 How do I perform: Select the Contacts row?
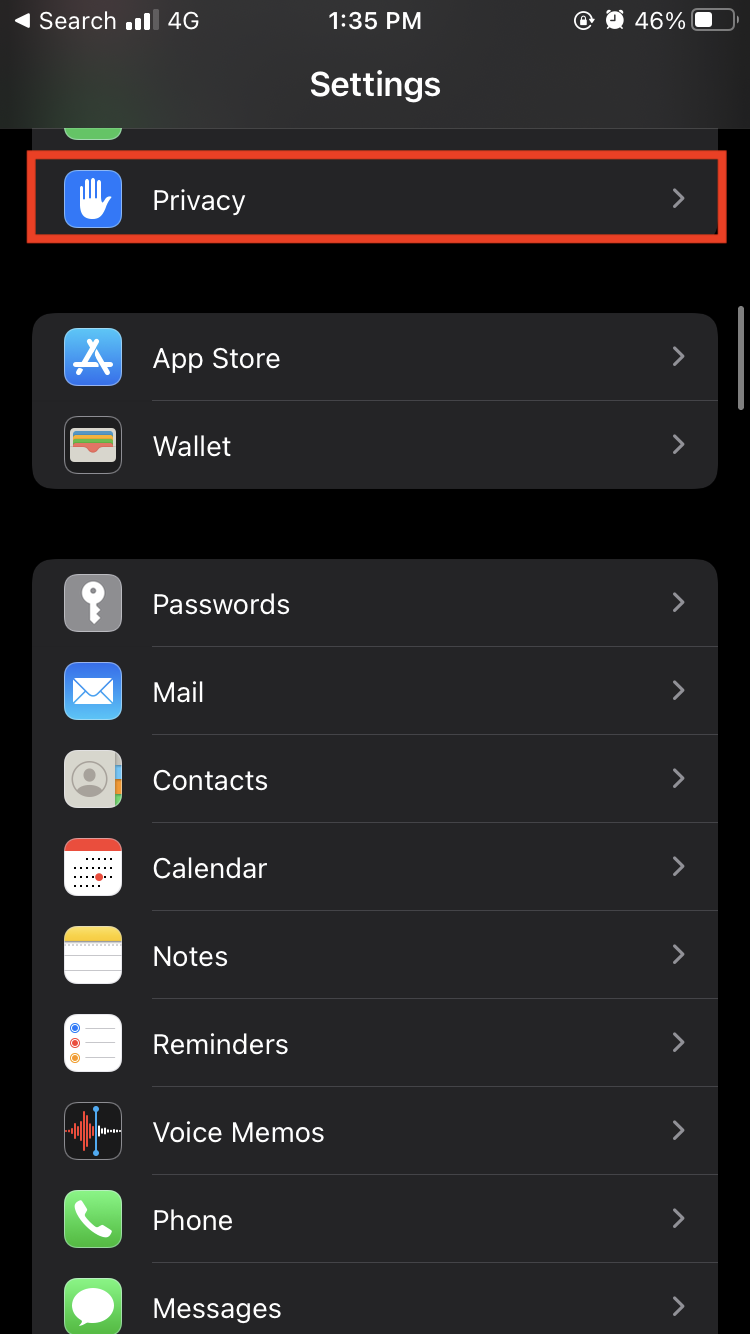point(375,780)
